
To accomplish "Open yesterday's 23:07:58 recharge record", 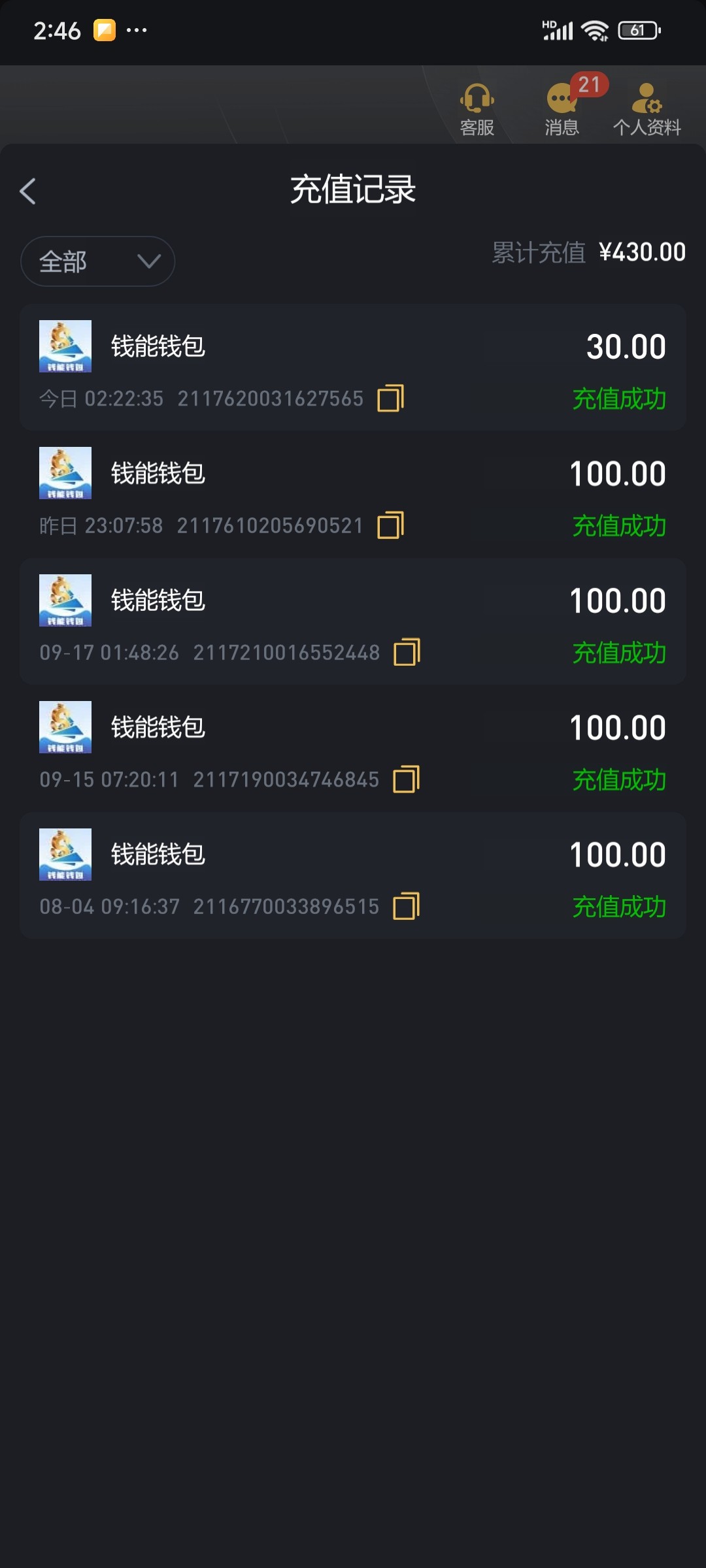I will 353,494.
